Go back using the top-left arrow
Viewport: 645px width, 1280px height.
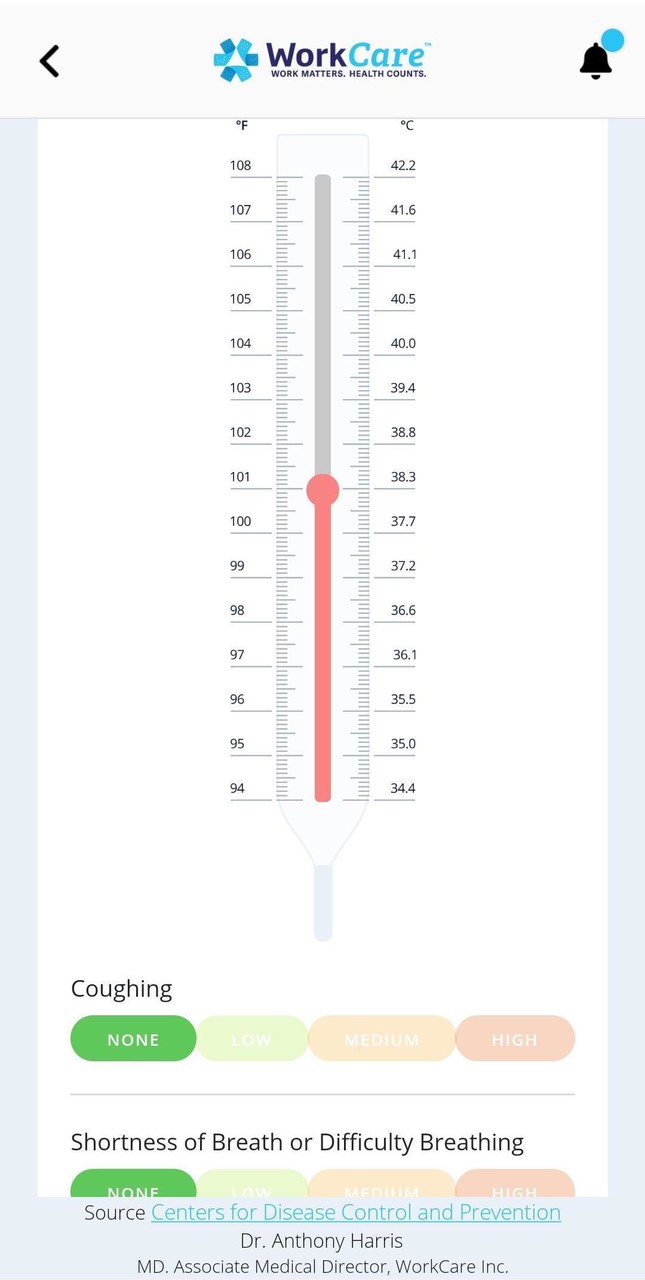click(x=49, y=61)
